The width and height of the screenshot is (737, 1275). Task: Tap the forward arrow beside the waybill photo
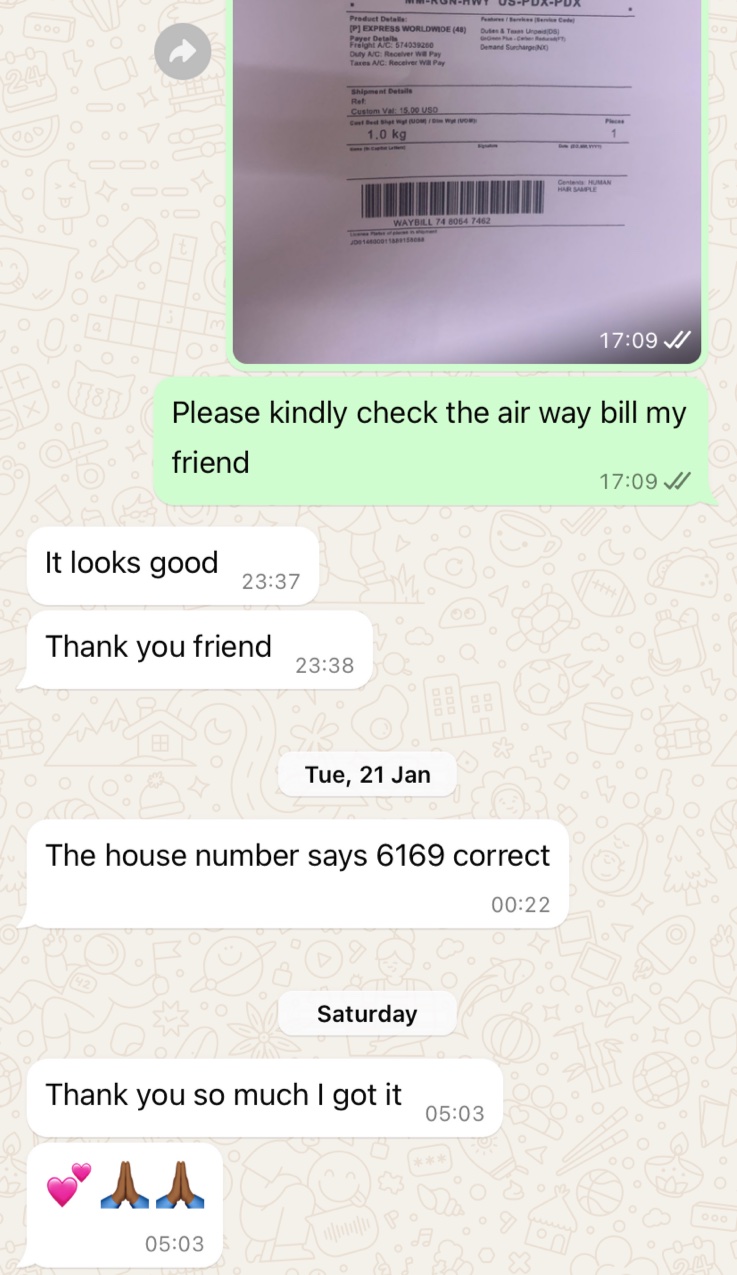pyautogui.click(x=183, y=52)
